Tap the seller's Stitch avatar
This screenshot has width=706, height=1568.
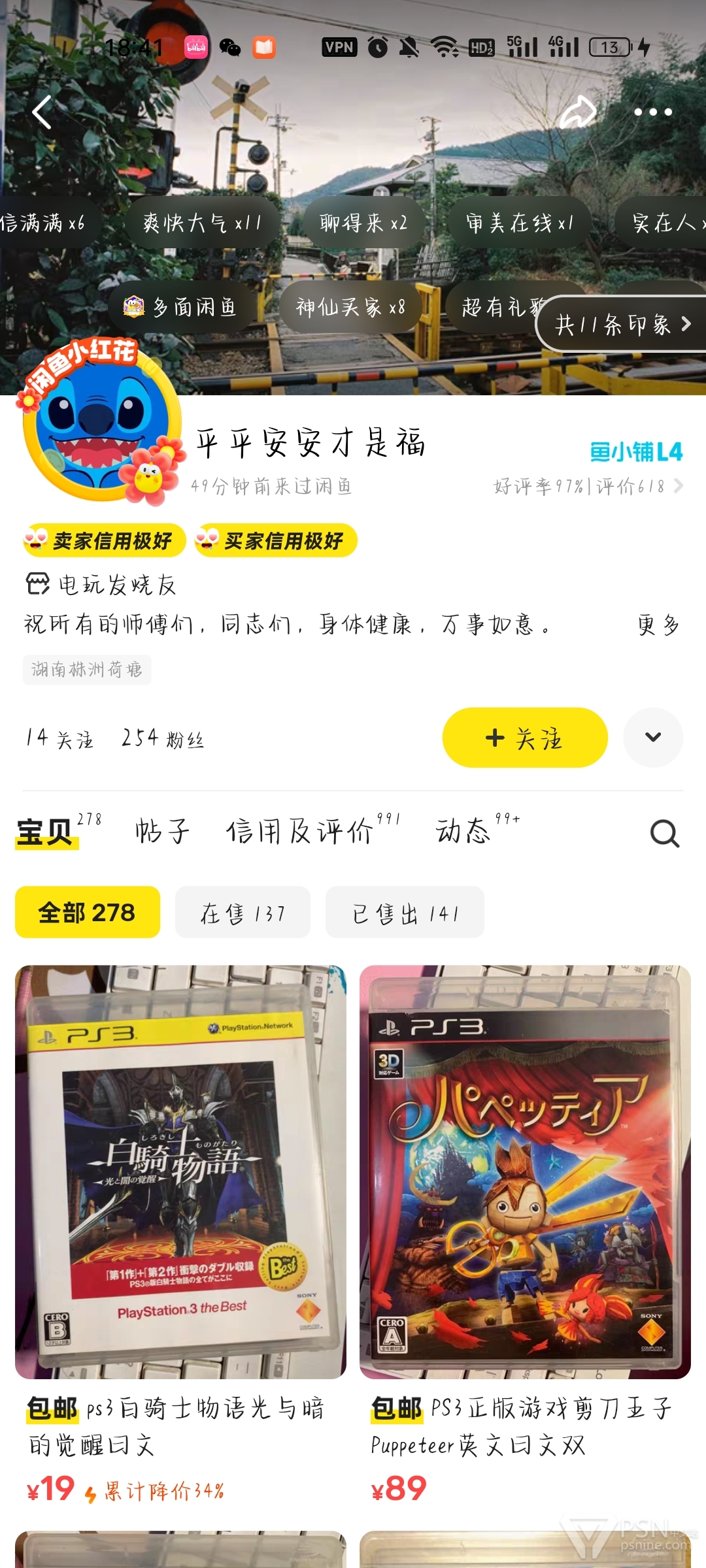(x=101, y=425)
